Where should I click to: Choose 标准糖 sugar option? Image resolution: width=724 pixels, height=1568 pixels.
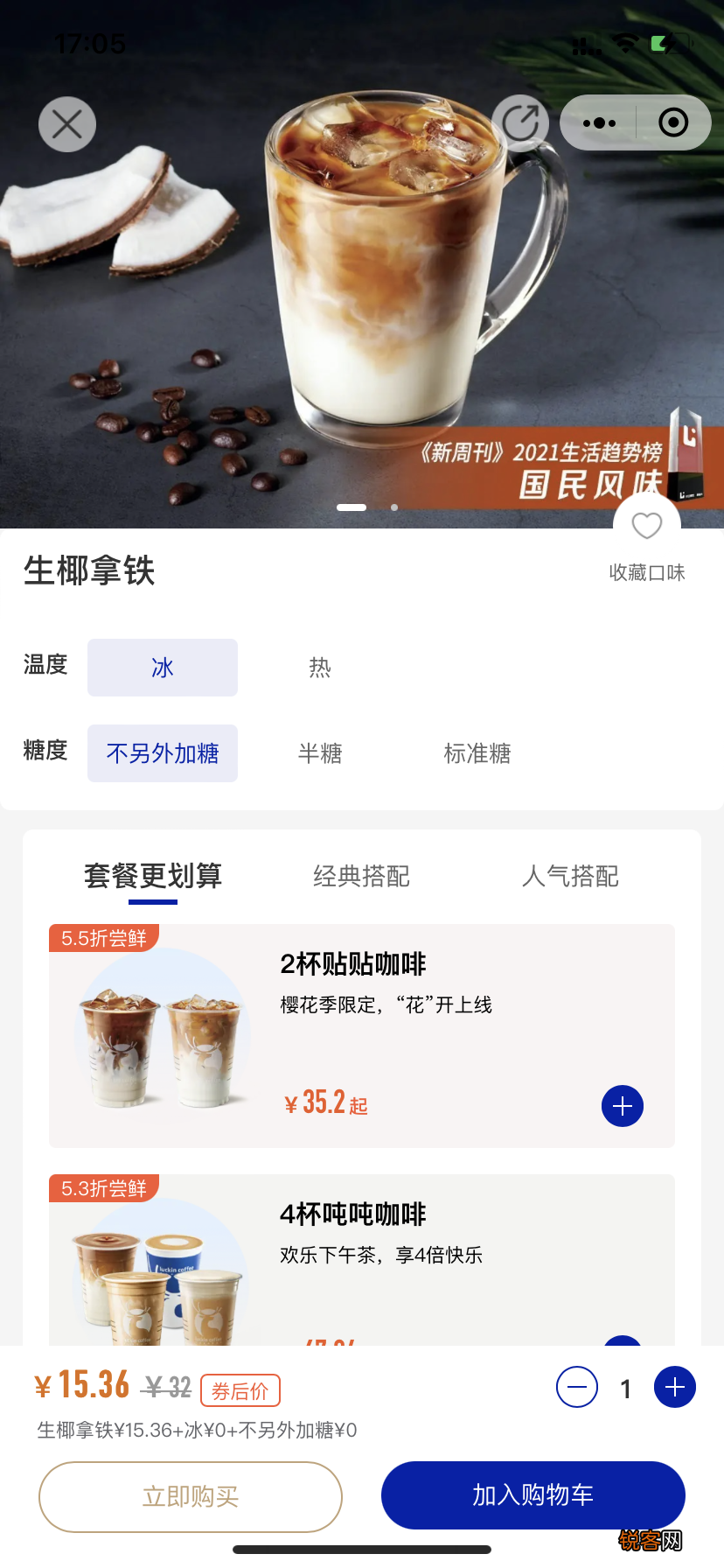click(477, 752)
